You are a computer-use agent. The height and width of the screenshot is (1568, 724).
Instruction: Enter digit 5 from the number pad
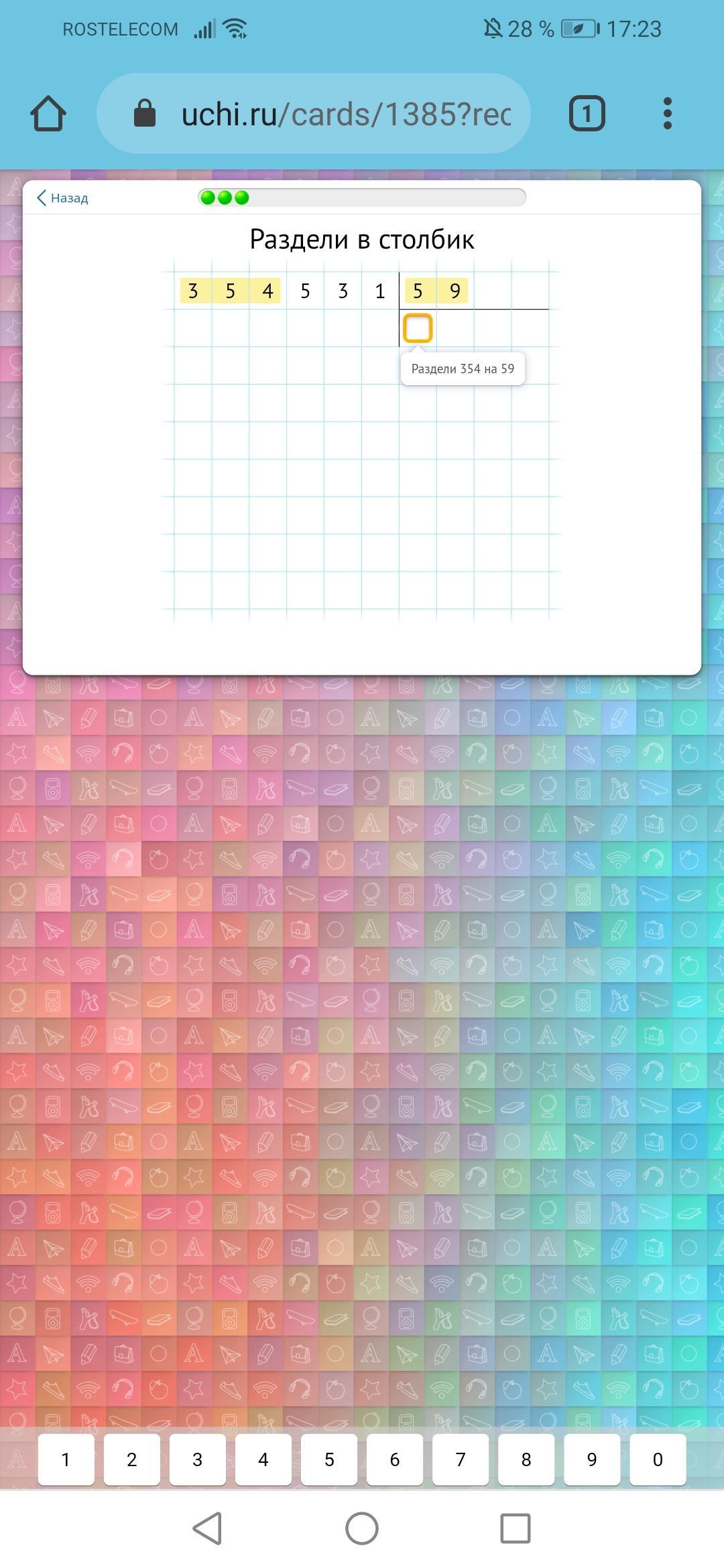[x=328, y=1459]
